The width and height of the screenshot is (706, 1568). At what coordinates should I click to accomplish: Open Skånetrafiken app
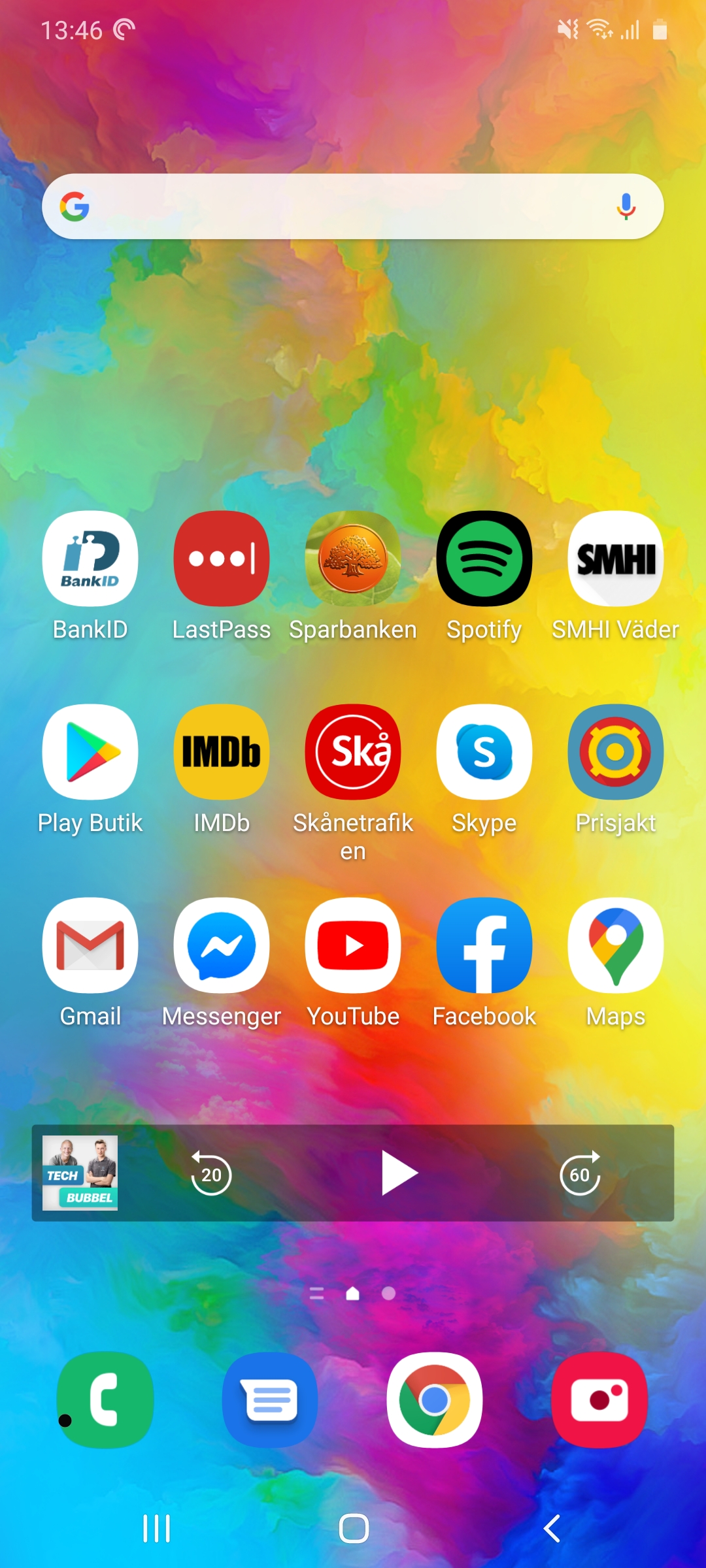(x=353, y=752)
